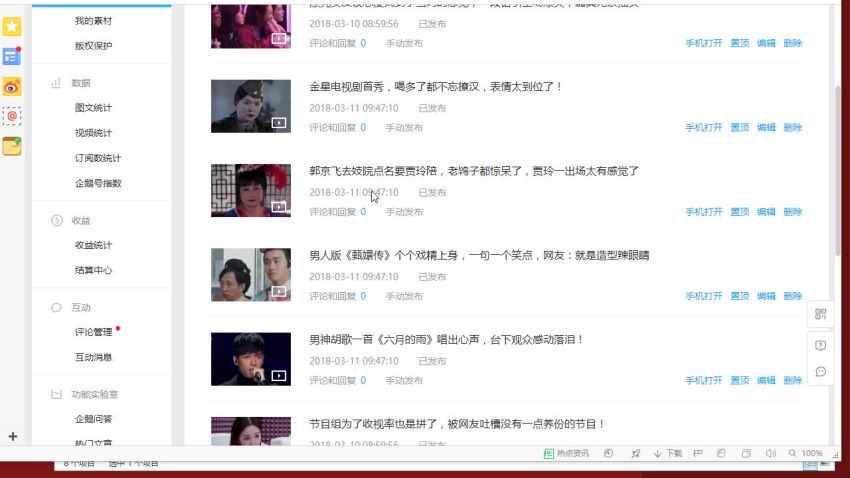Image resolution: width=850 pixels, height=478 pixels.
Task: Open 我的素材 in the sidebar
Action: 93,20
